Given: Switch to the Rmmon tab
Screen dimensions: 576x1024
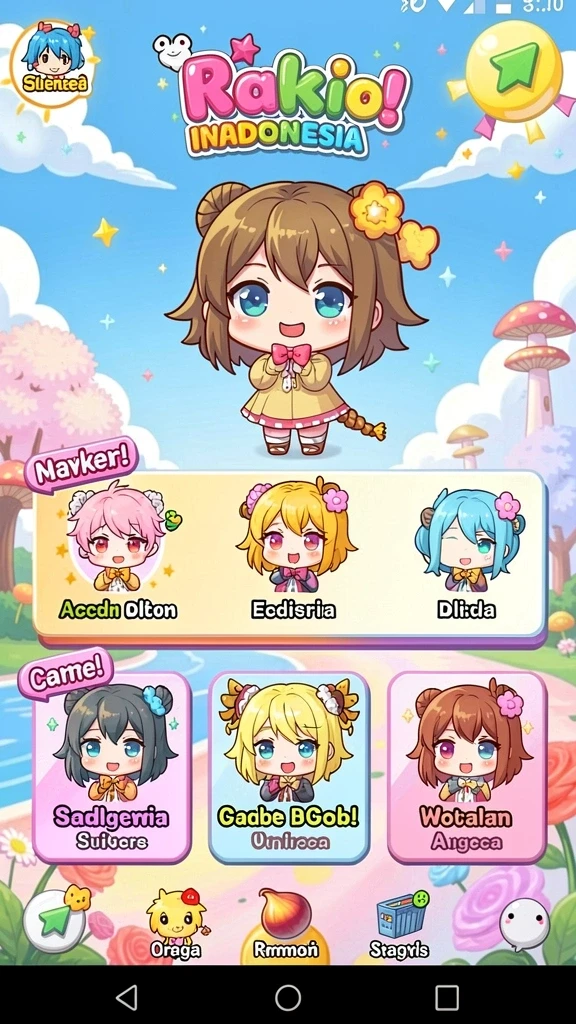Looking at the screenshot, I should (285, 924).
